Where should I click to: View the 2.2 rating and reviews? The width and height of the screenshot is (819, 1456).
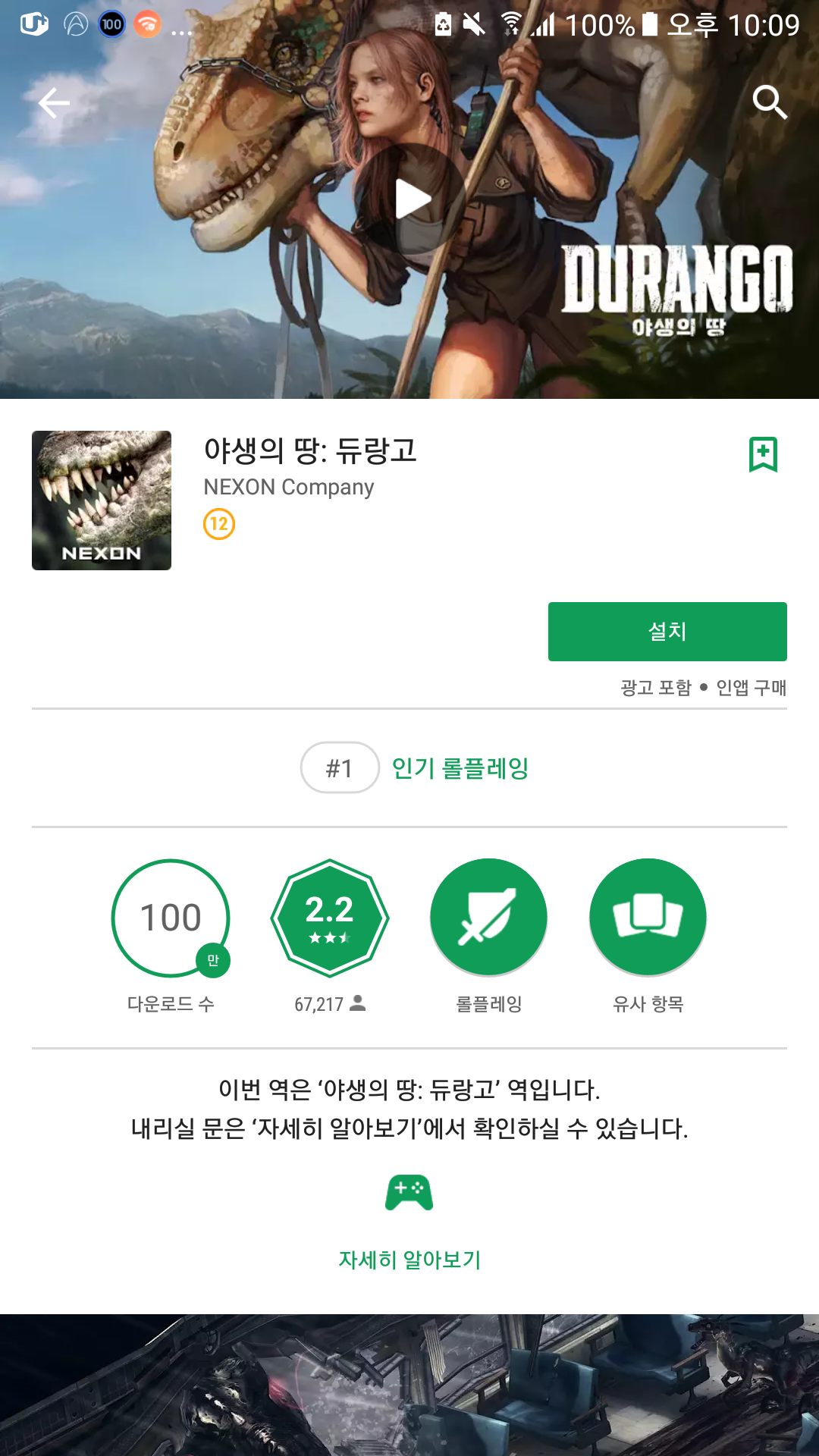[x=330, y=918]
